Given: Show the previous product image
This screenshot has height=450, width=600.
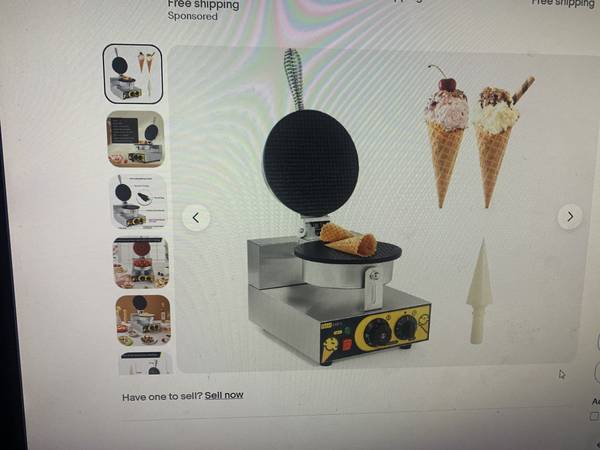Looking at the screenshot, I should [196, 217].
